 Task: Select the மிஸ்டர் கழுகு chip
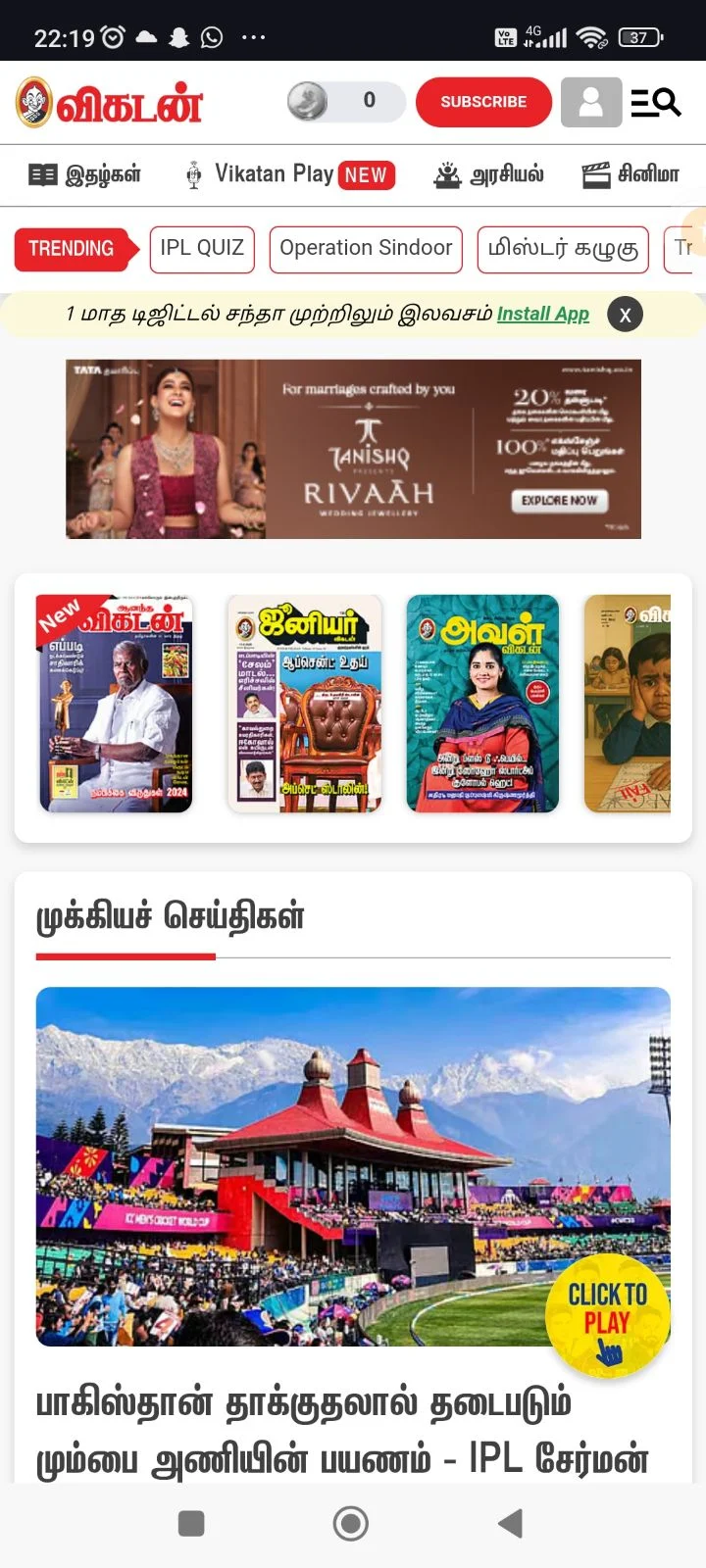click(563, 249)
